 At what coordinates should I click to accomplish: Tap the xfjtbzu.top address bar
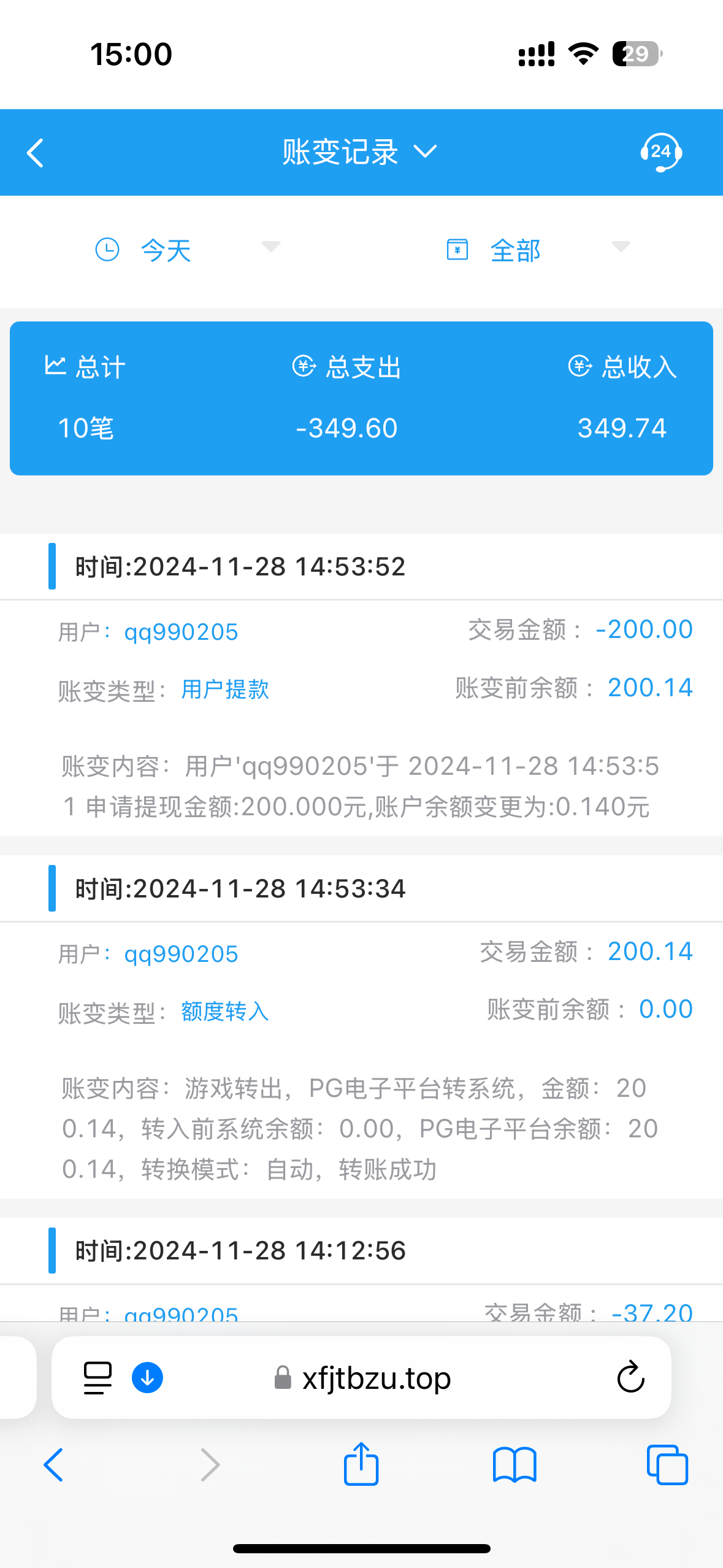[x=362, y=1378]
